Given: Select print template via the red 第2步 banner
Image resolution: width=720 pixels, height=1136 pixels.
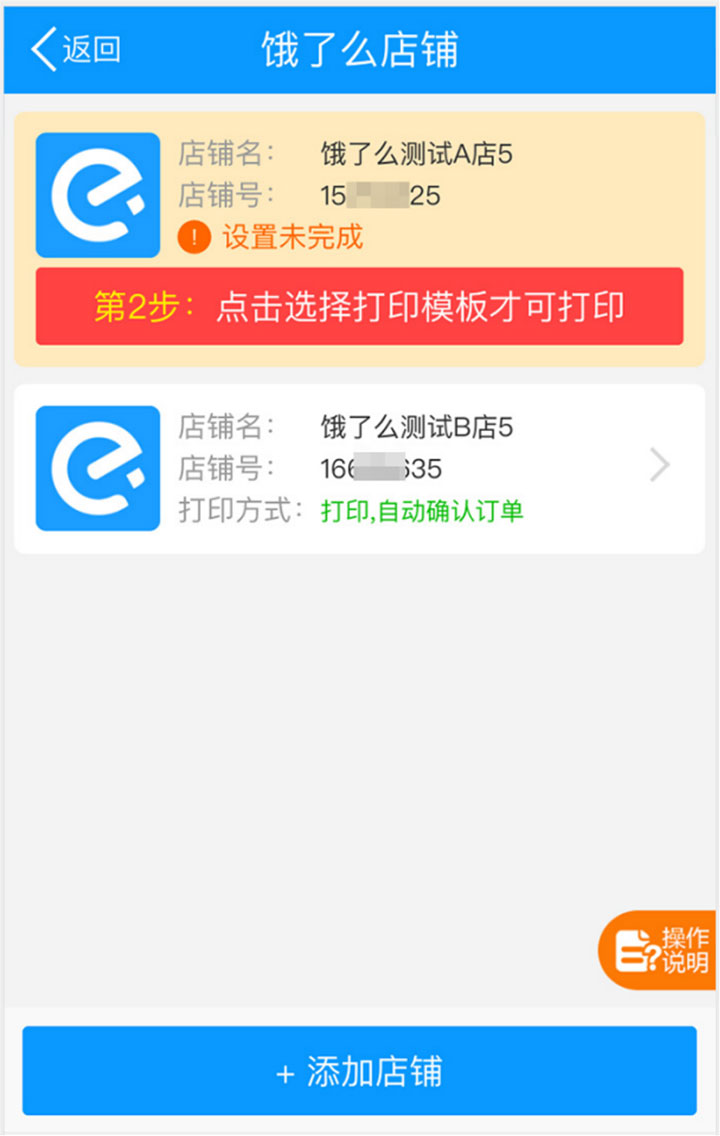Looking at the screenshot, I should pyautogui.click(x=359, y=307).
